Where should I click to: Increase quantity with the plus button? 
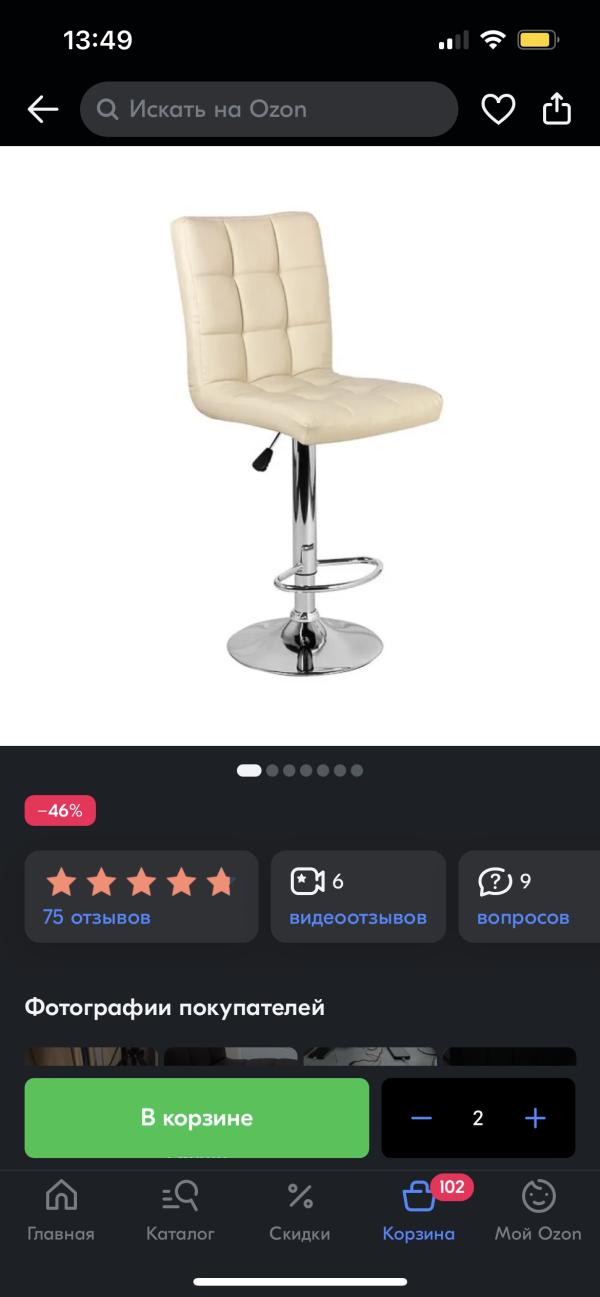(536, 1118)
